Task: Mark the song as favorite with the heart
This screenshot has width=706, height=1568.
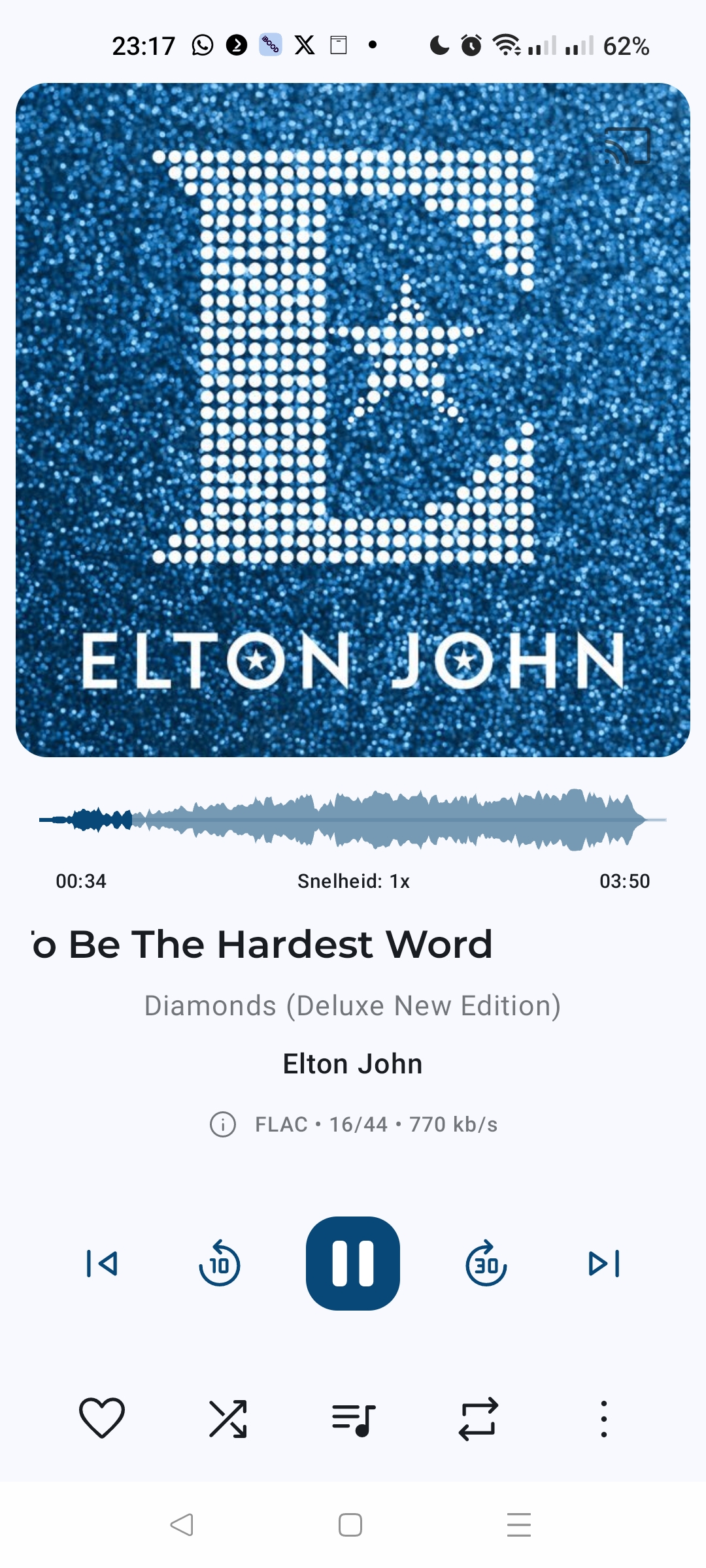Action: (102, 1418)
